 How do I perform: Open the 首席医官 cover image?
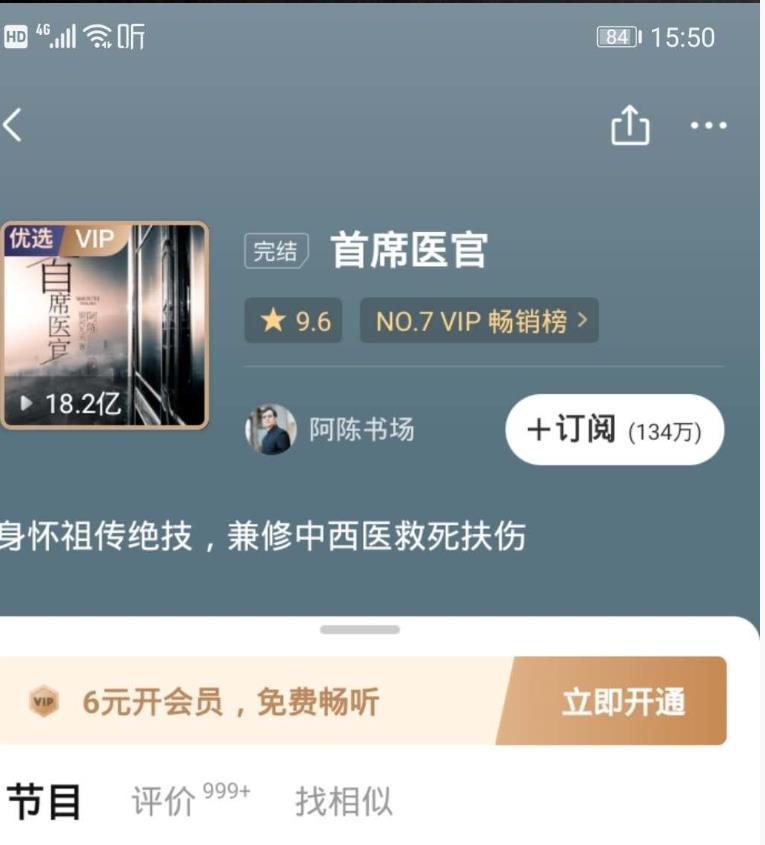(104, 325)
